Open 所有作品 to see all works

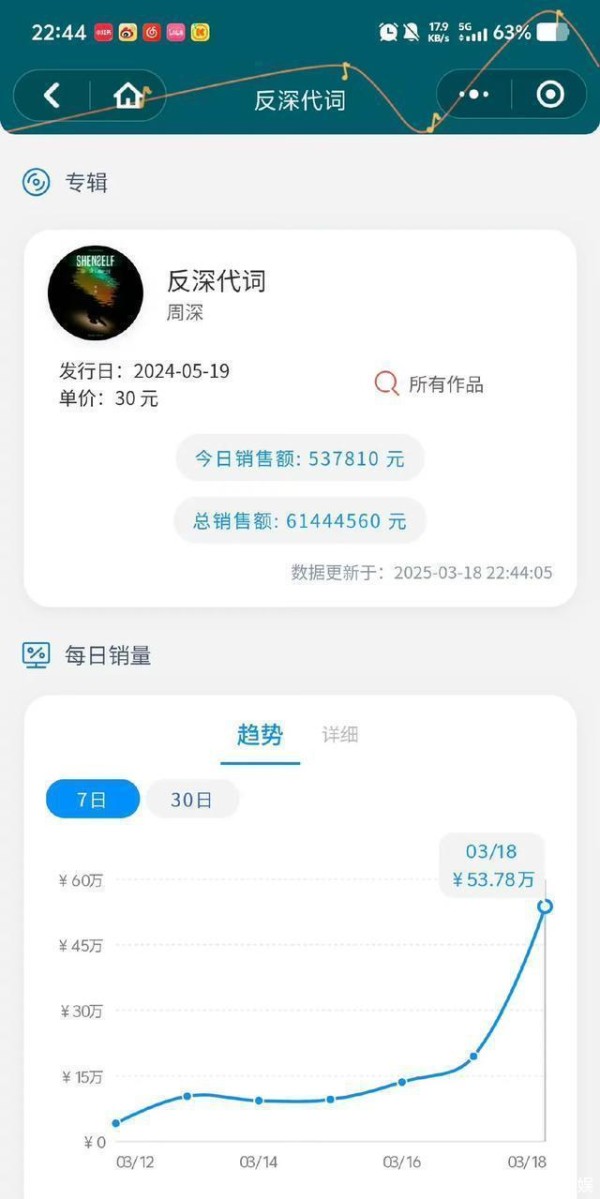pos(430,384)
